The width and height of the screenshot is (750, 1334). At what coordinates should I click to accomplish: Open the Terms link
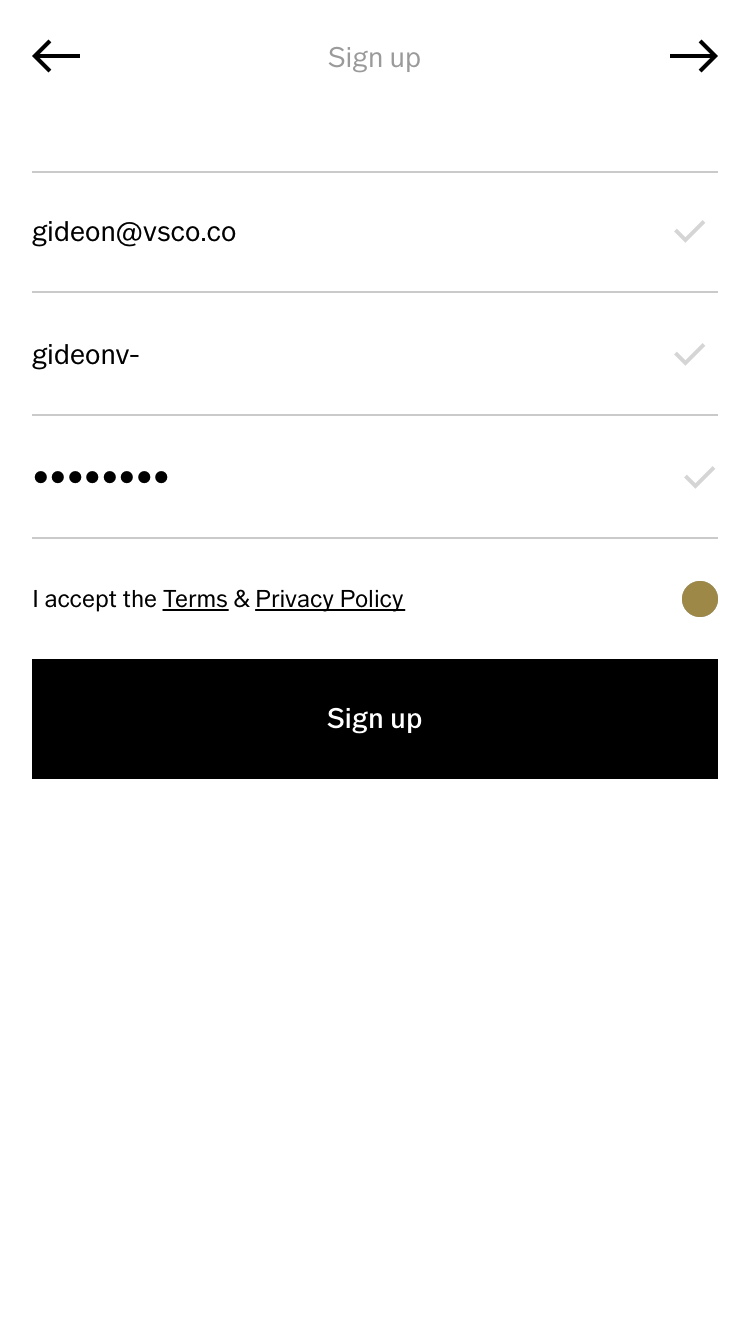195,599
